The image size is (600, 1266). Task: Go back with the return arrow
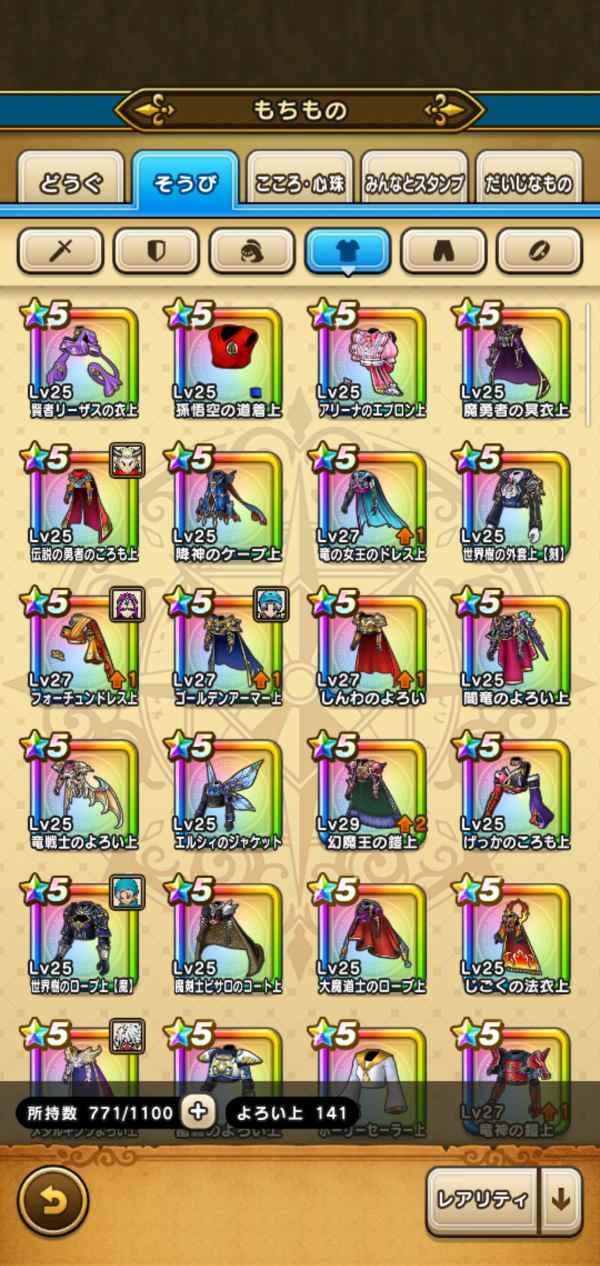point(52,1200)
